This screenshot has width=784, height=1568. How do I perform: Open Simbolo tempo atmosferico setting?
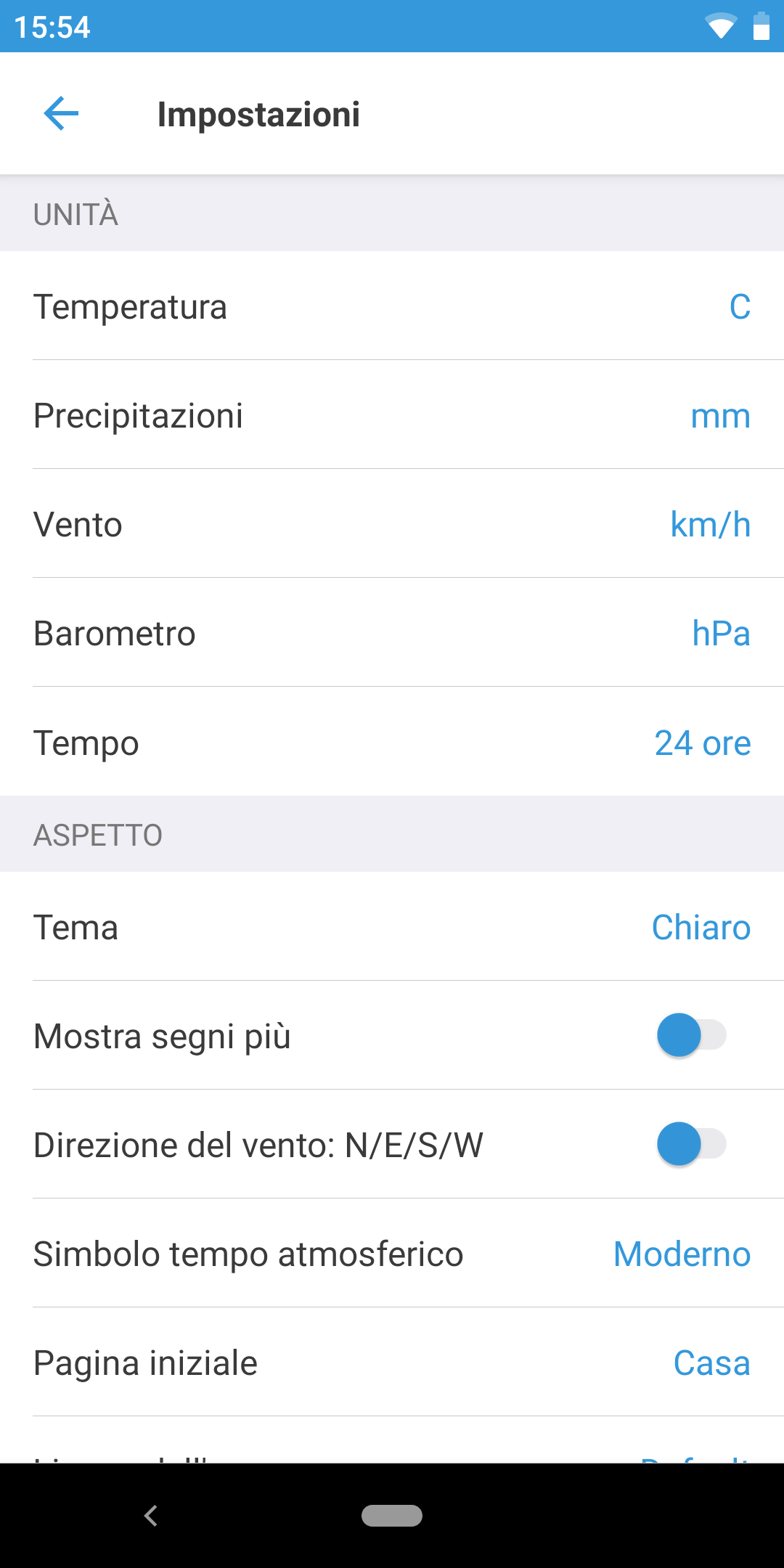tap(392, 1253)
